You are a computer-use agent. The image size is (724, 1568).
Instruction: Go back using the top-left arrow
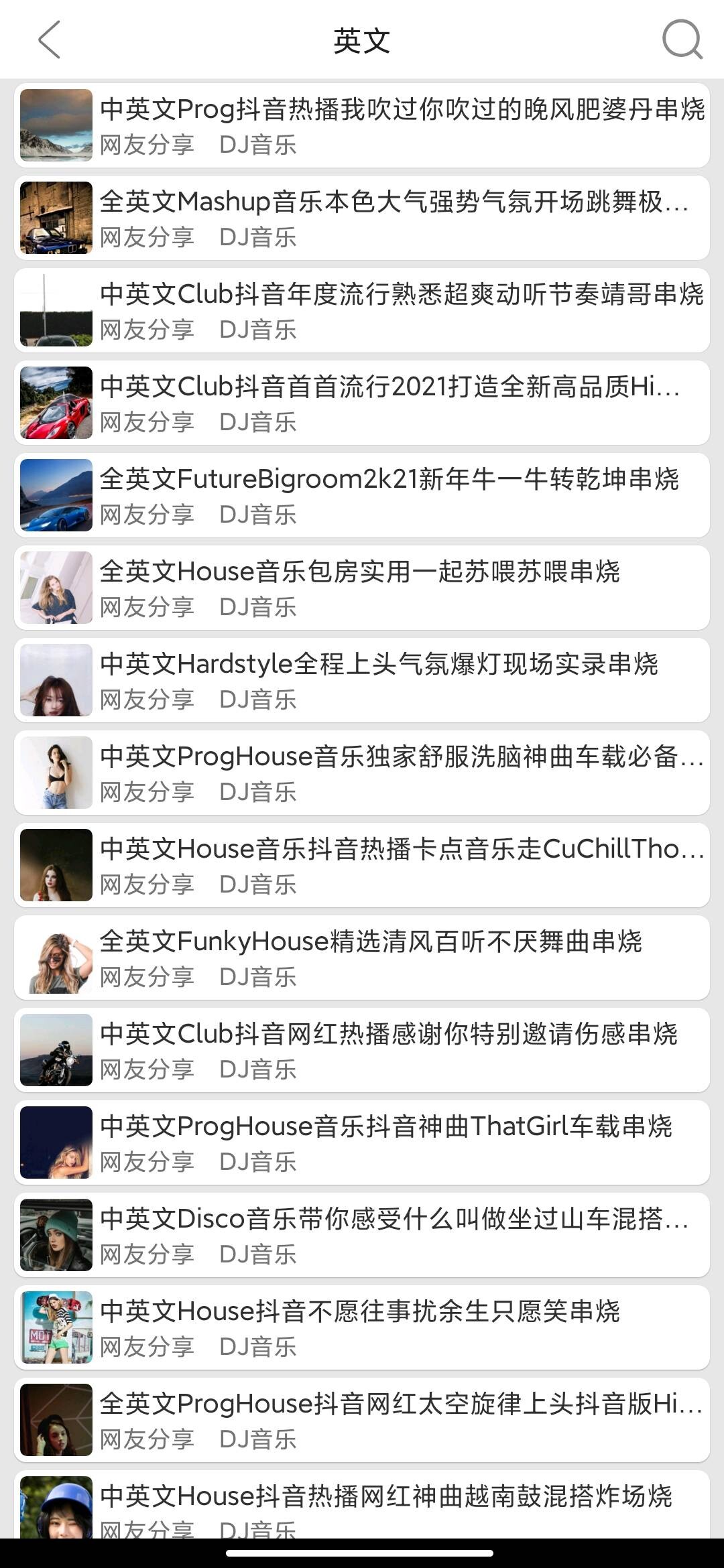(x=49, y=40)
